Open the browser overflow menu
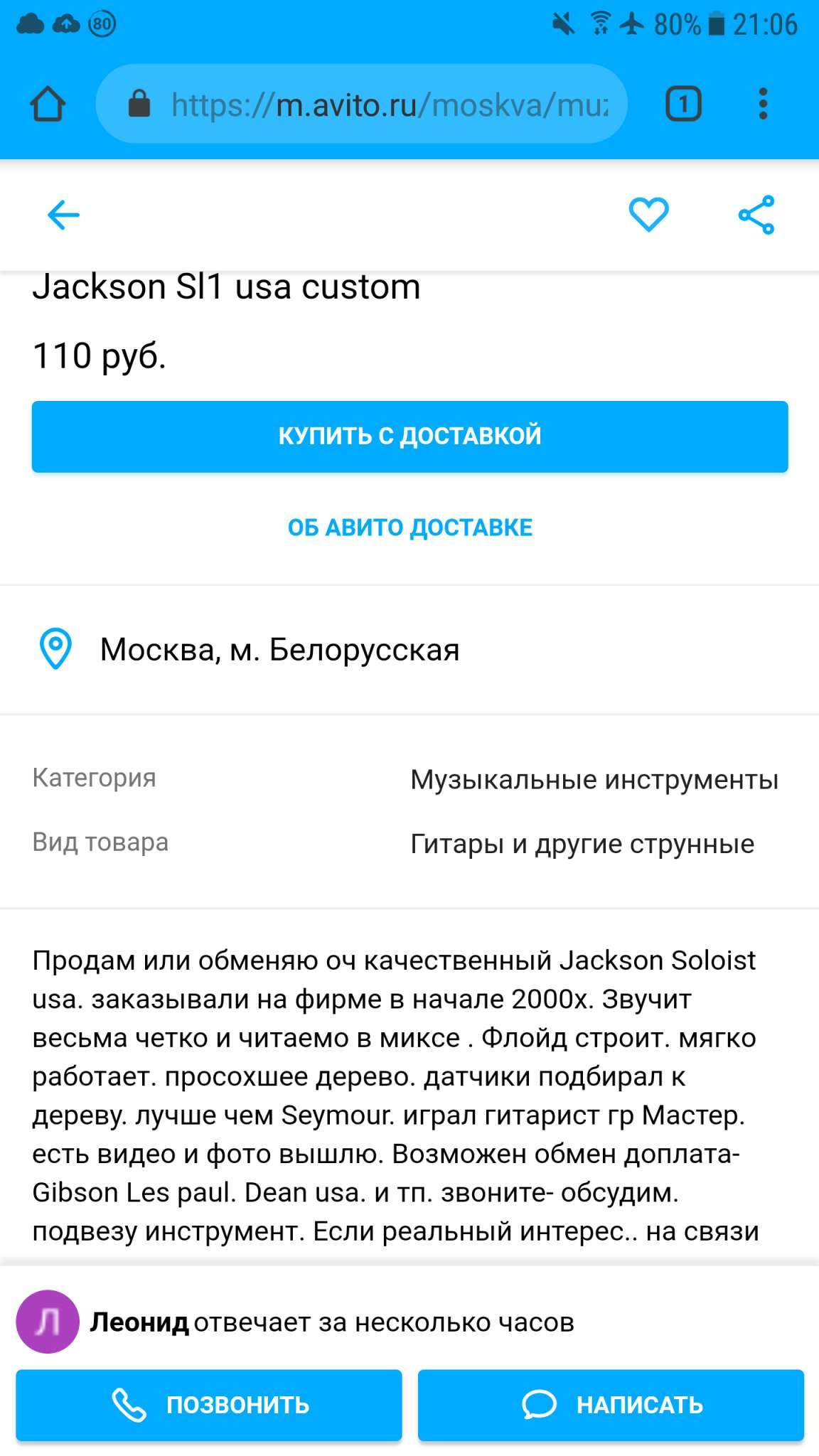Screen dimensions: 819x1456 point(763,105)
